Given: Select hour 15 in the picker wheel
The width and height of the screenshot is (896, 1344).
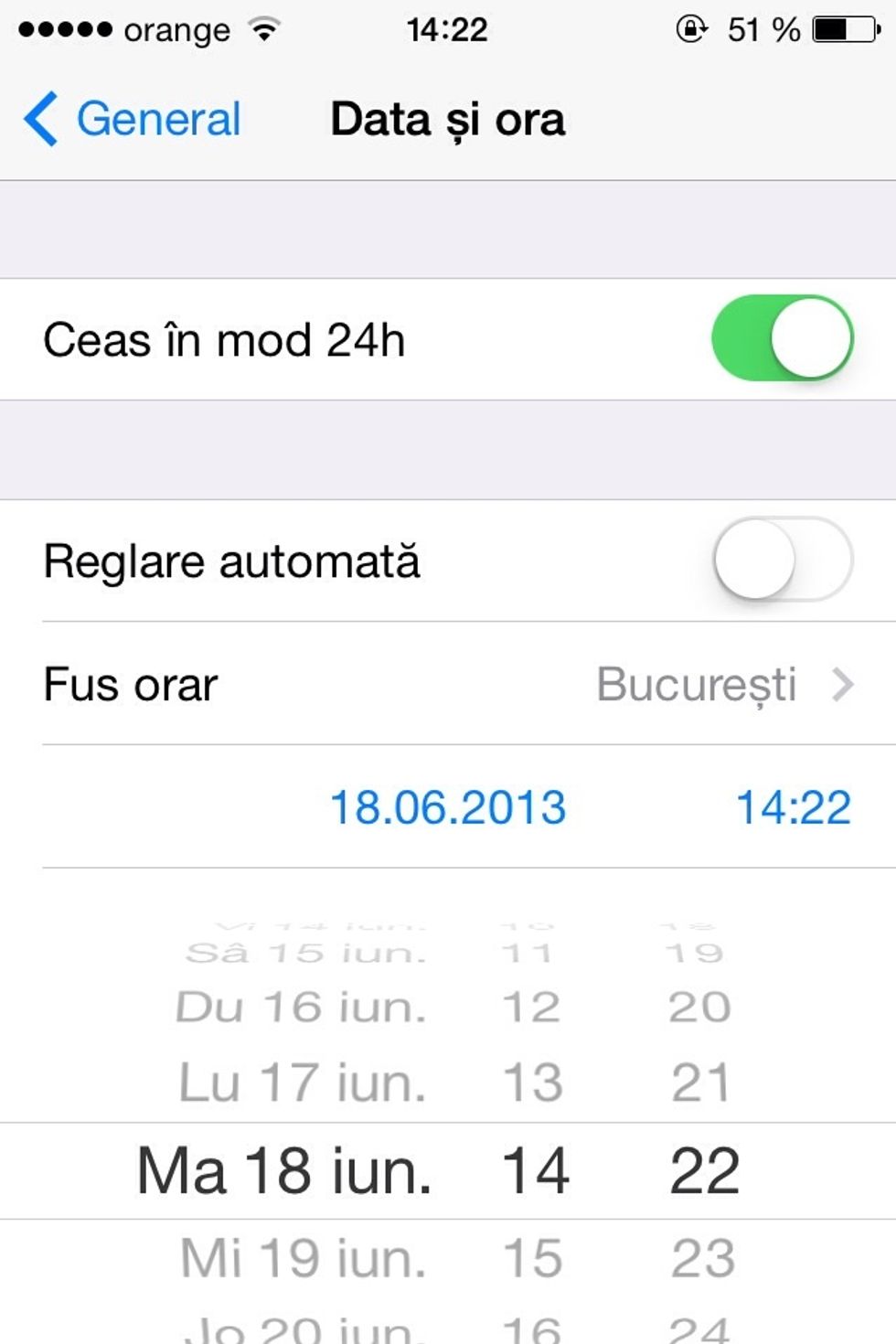Looking at the screenshot, I should 530,1258.
